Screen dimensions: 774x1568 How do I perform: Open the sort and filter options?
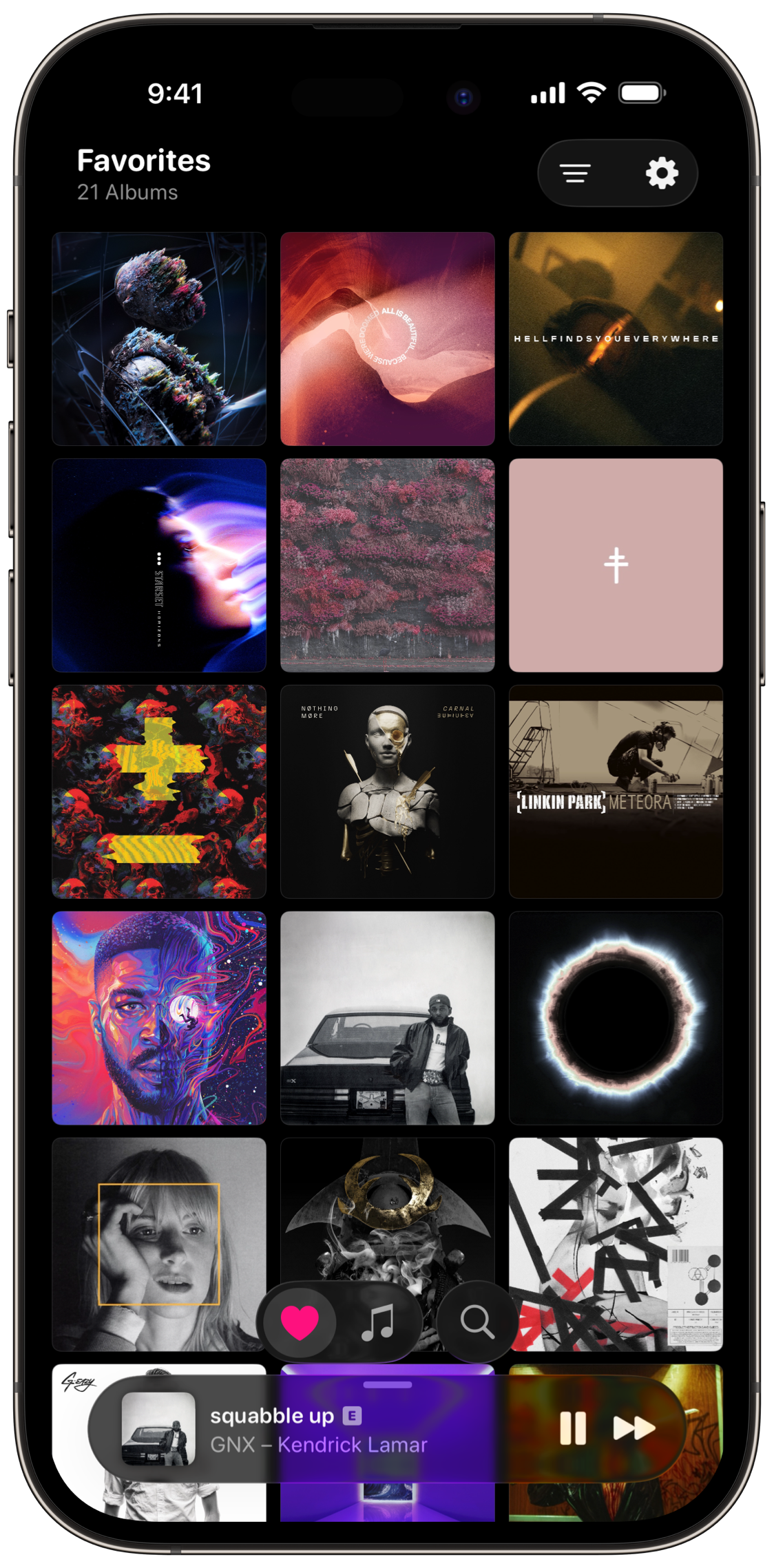click(x=576, y=173)
